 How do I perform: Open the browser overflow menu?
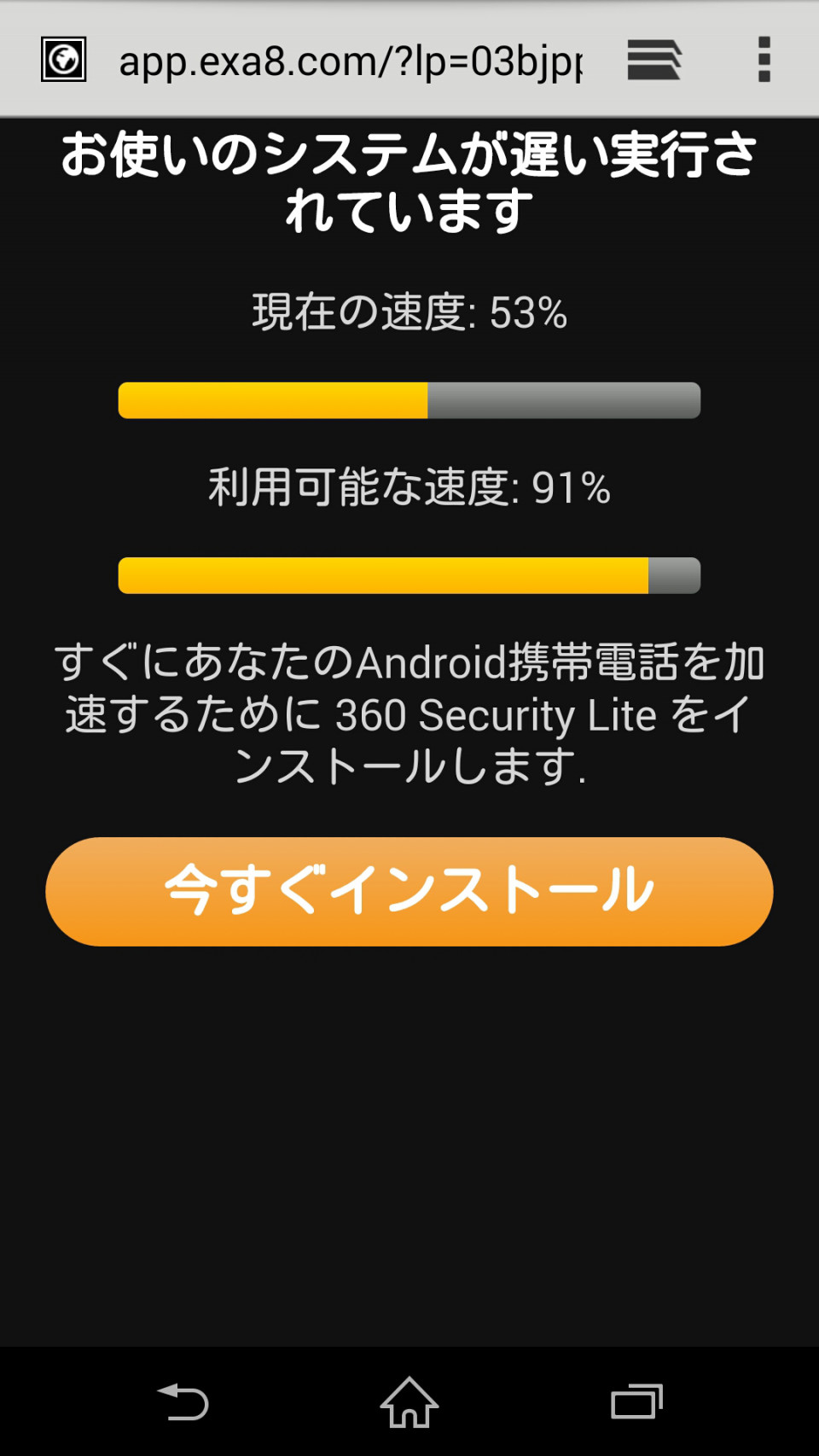click(764, 60)
